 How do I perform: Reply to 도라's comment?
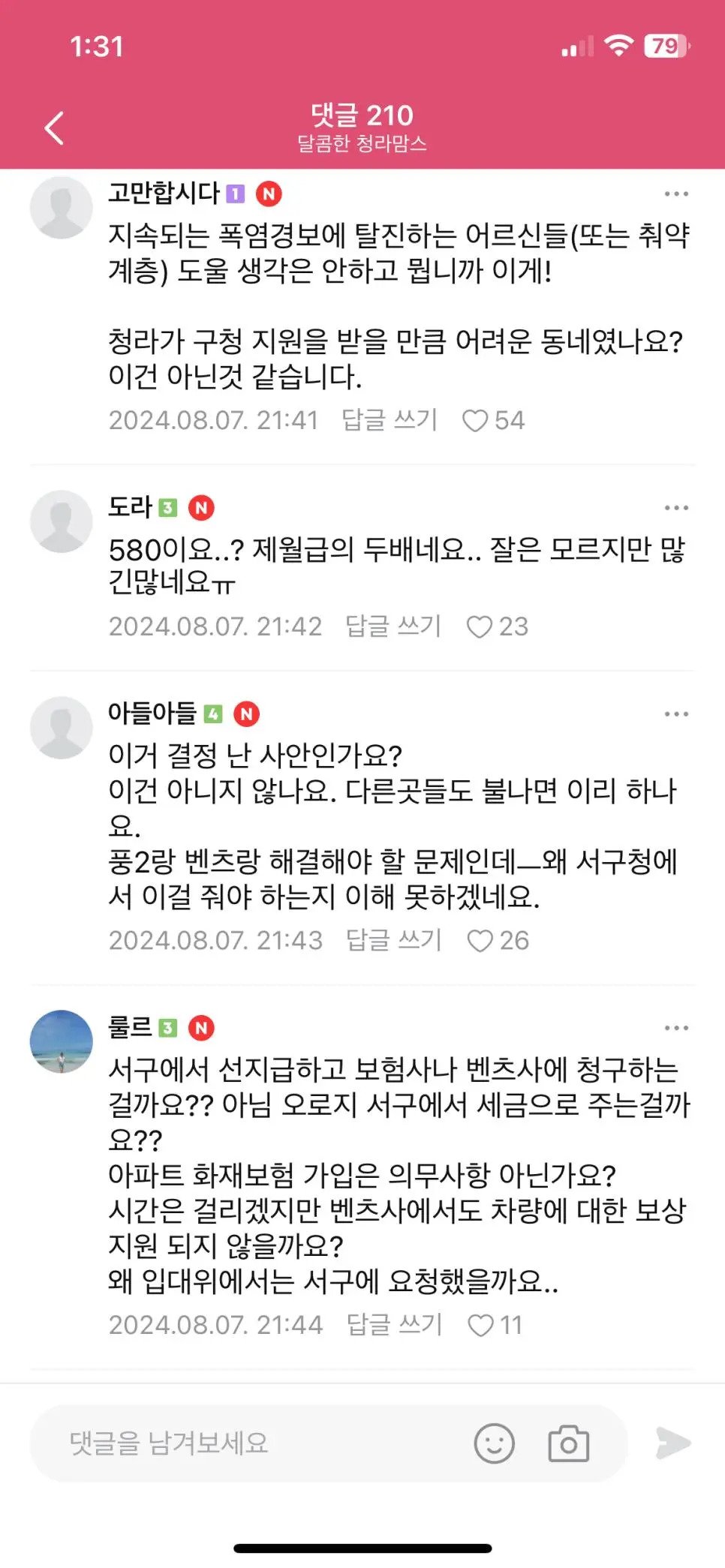coord(393,626)
